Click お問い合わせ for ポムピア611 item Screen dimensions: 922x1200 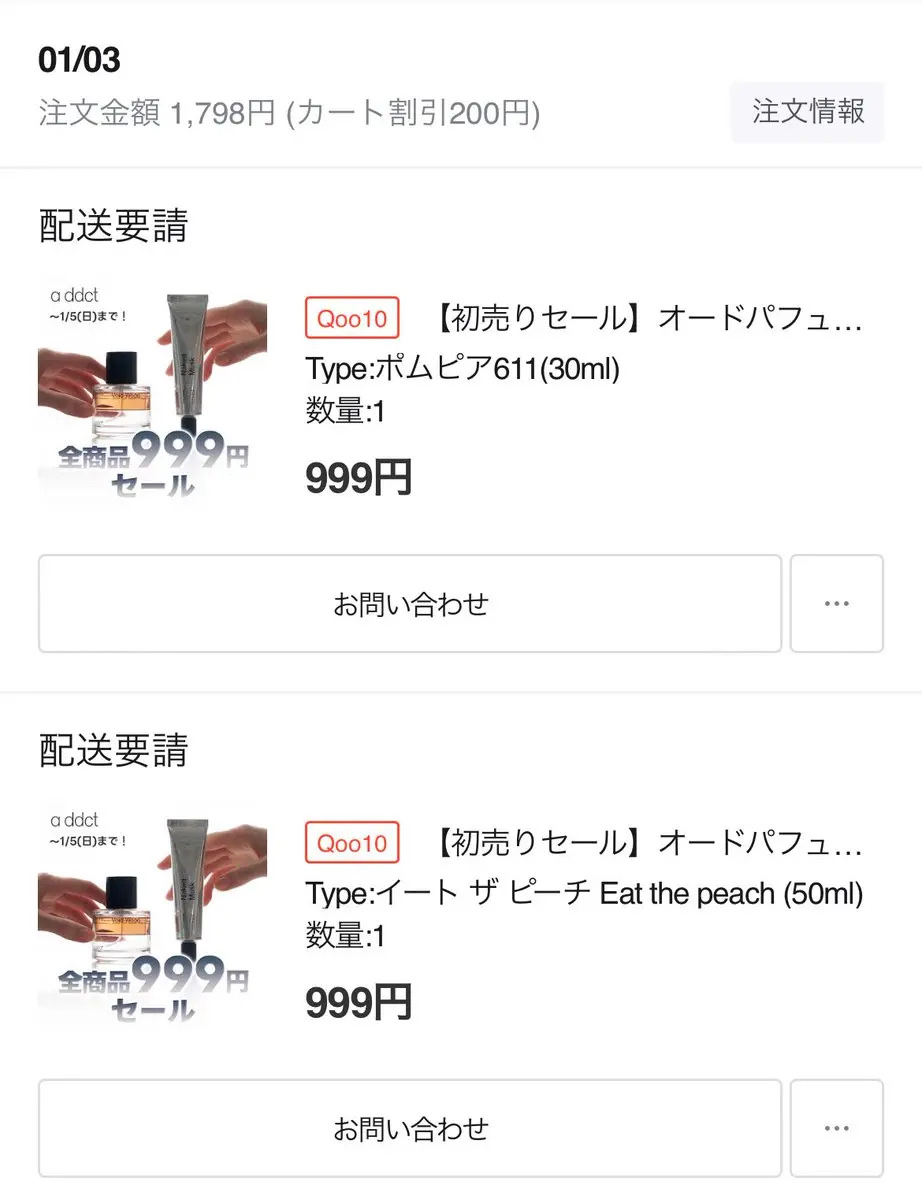coord(409,603)
